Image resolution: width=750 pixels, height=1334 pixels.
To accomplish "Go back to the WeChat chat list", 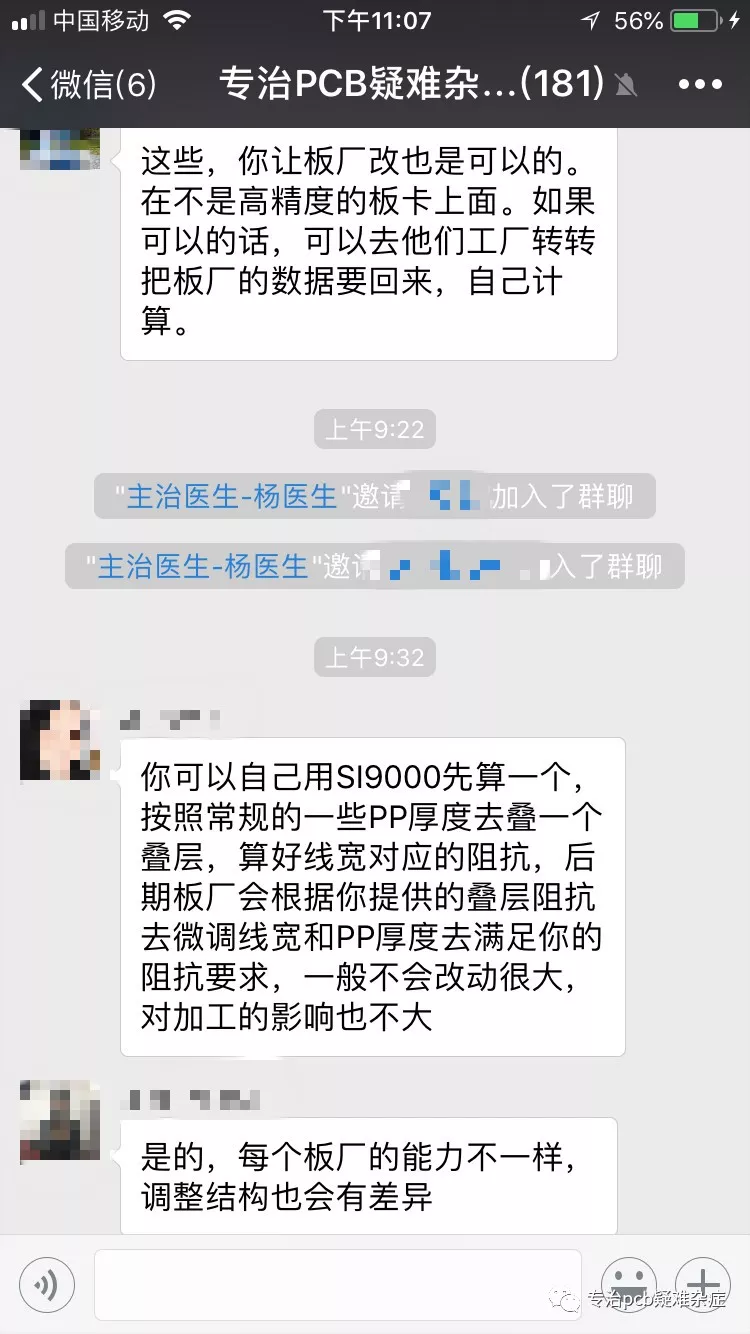I will [88, 85].
